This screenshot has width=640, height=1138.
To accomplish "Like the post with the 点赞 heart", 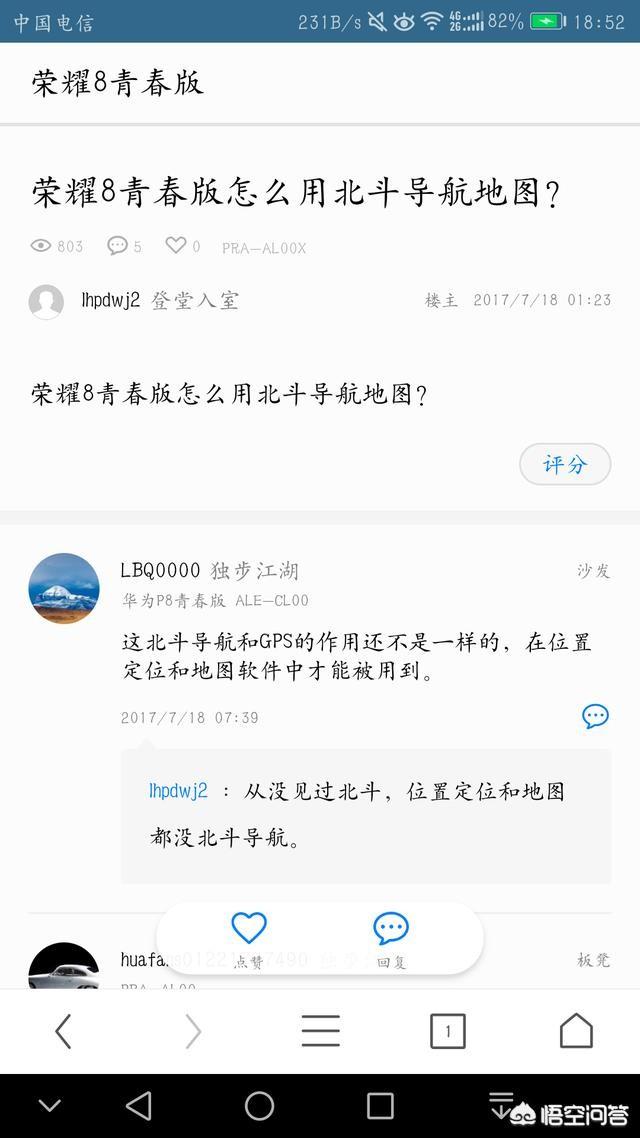I will pos(249,936).
